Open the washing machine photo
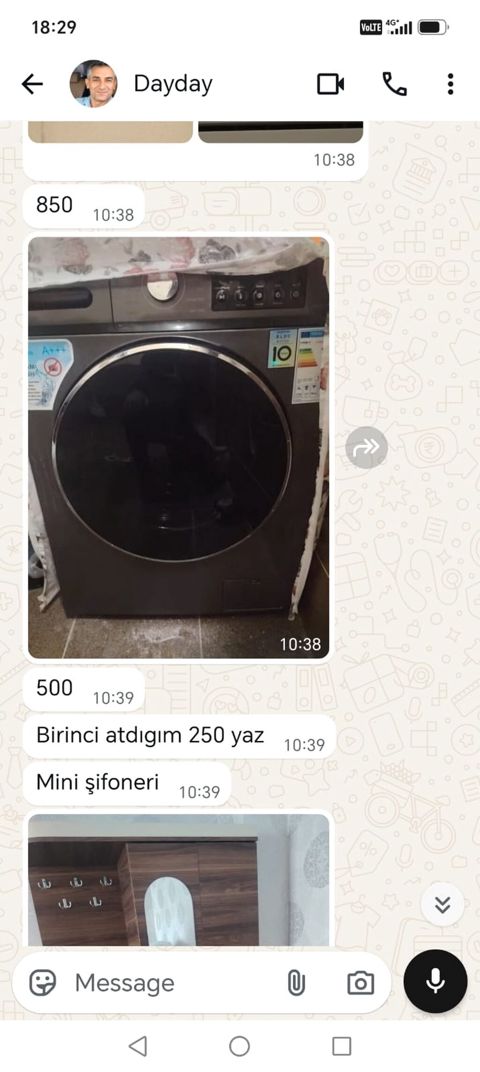Viewport: 480px width, 1072px height. [178, 448]
